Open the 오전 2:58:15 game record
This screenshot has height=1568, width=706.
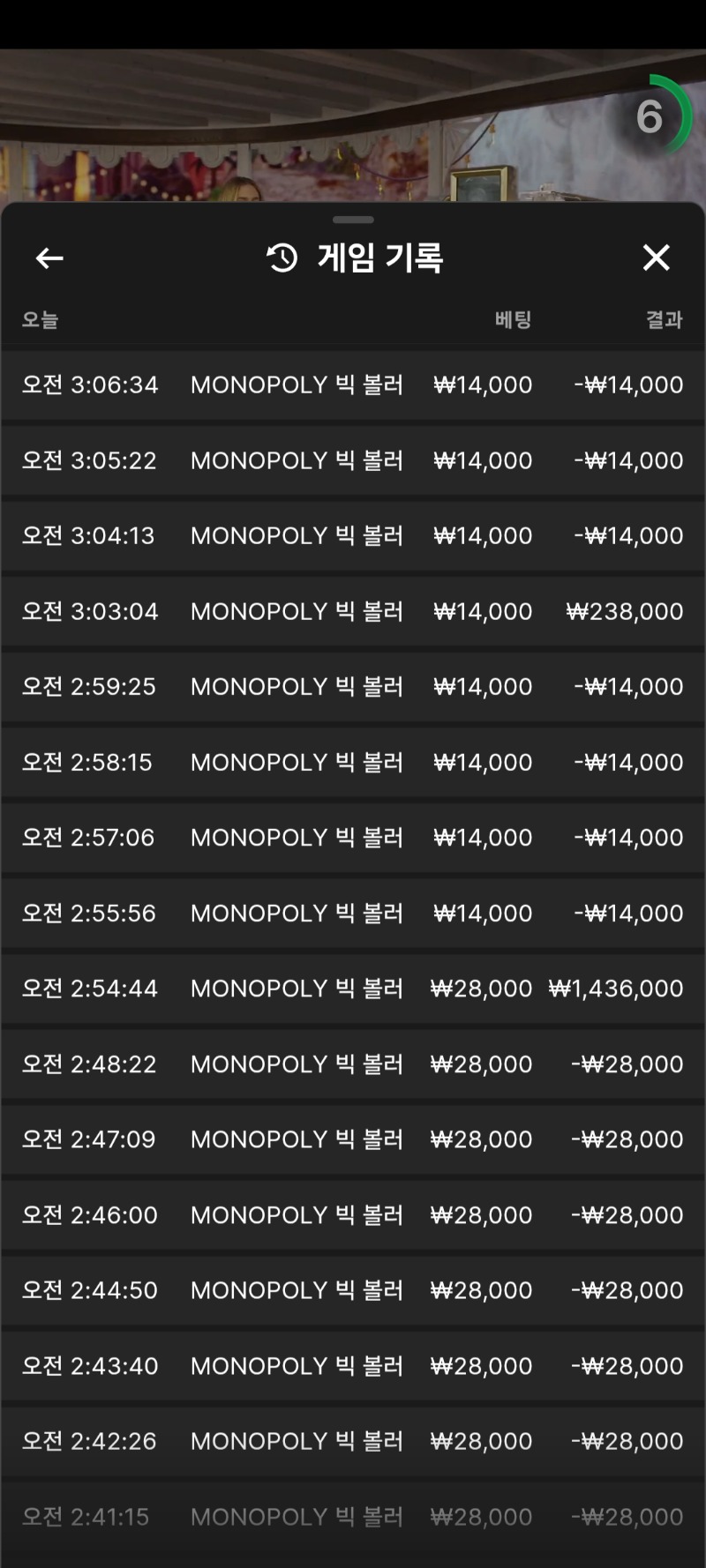coord(353,763)
